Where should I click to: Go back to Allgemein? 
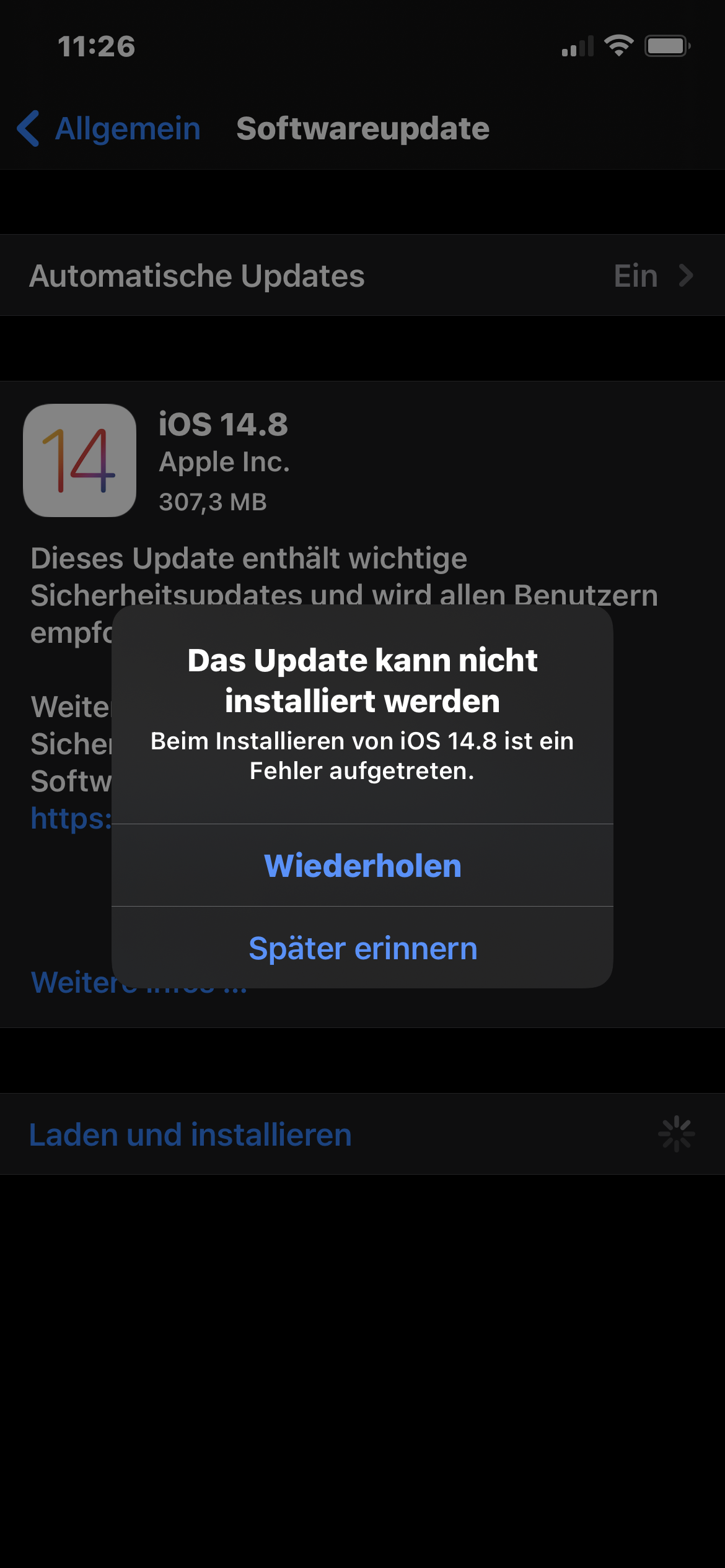tap(109, 129)
